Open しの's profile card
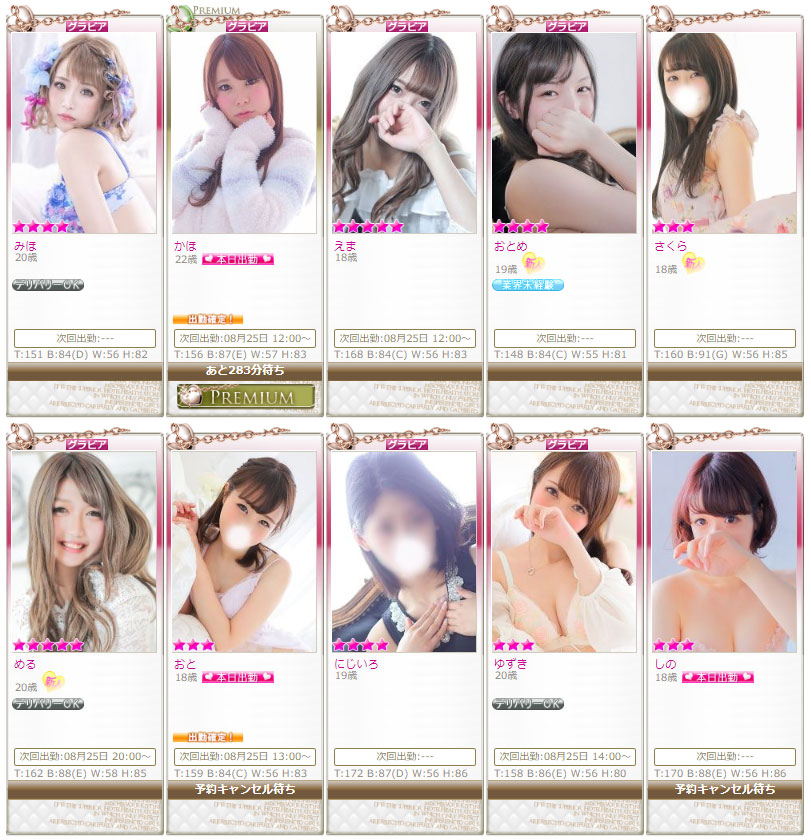 724,551
